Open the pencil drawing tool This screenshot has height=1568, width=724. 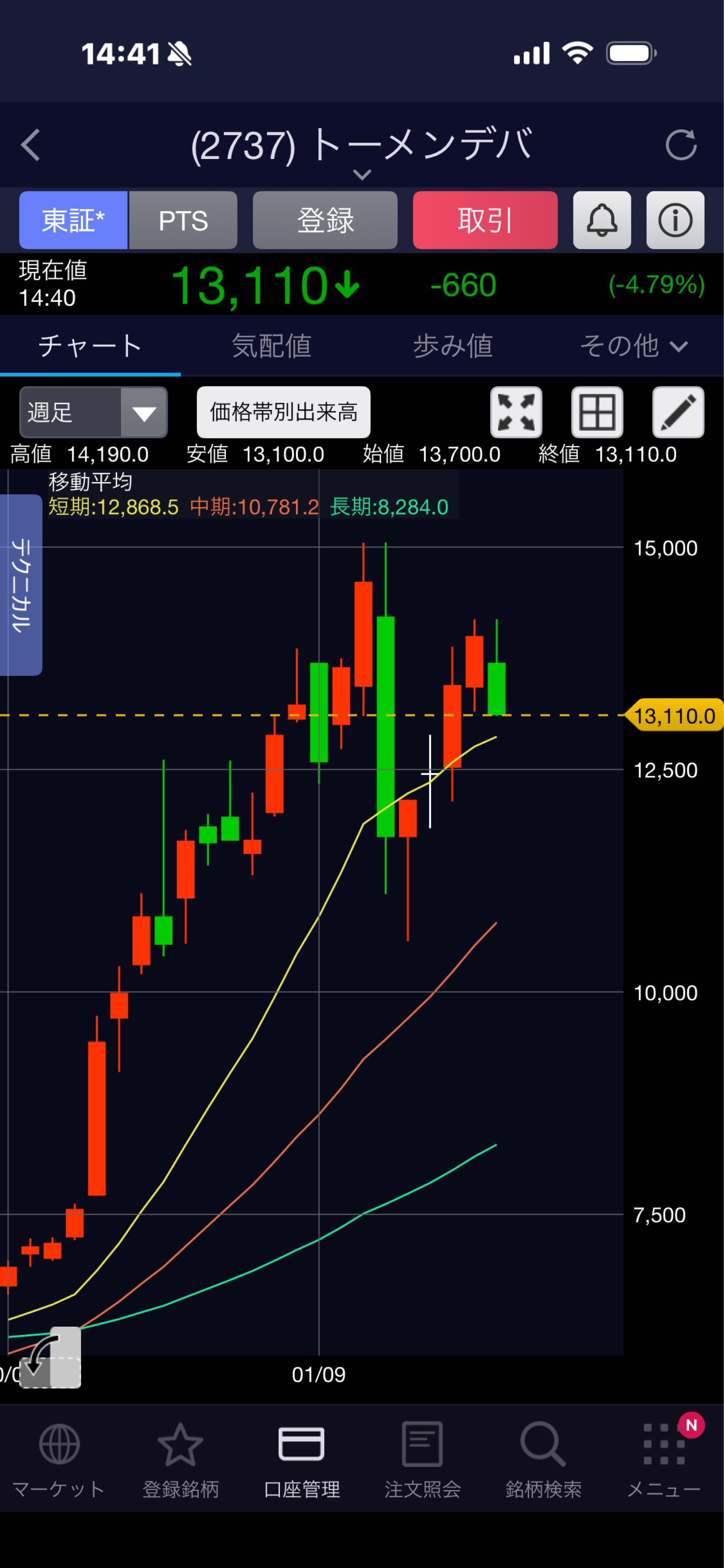[x=678, y=412]
